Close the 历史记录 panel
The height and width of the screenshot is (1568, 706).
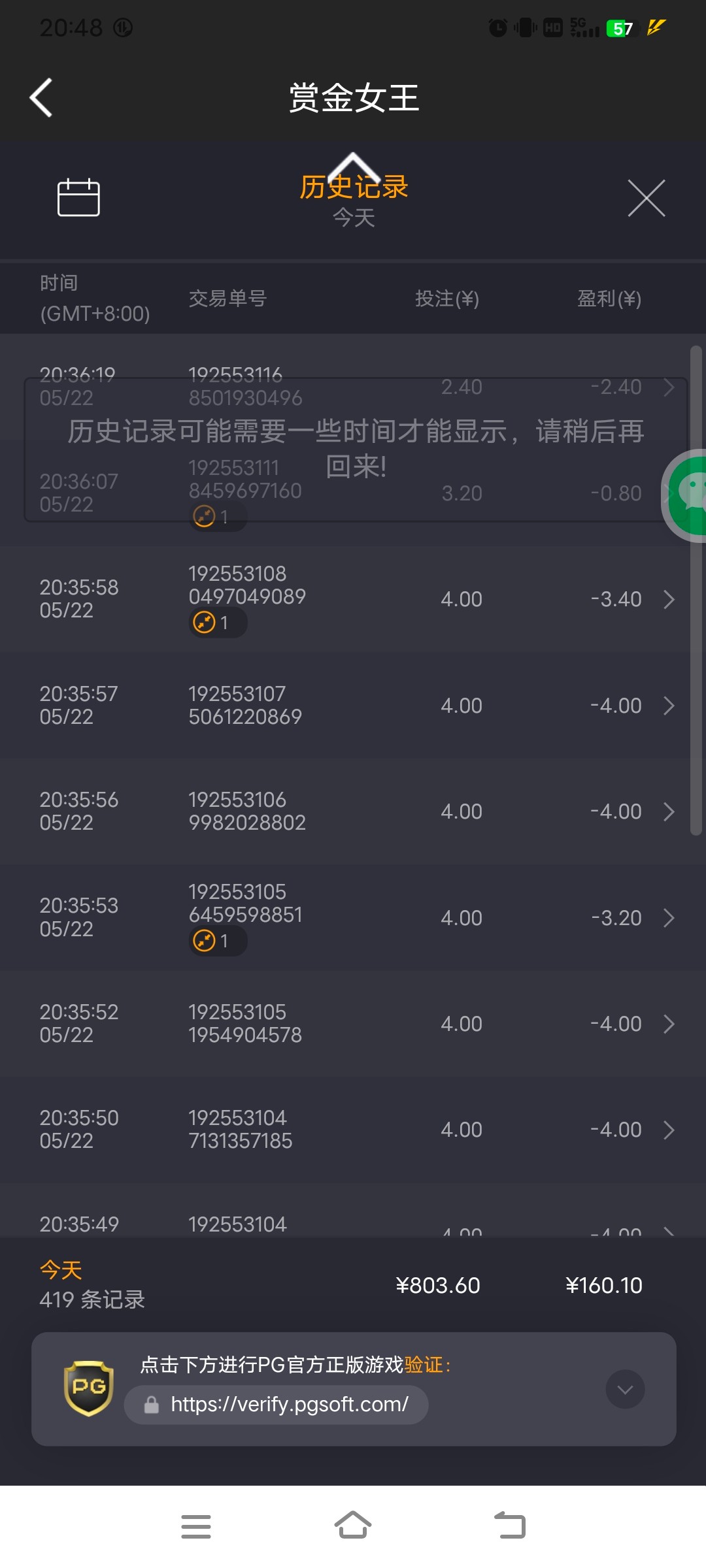tap(646, 198)
